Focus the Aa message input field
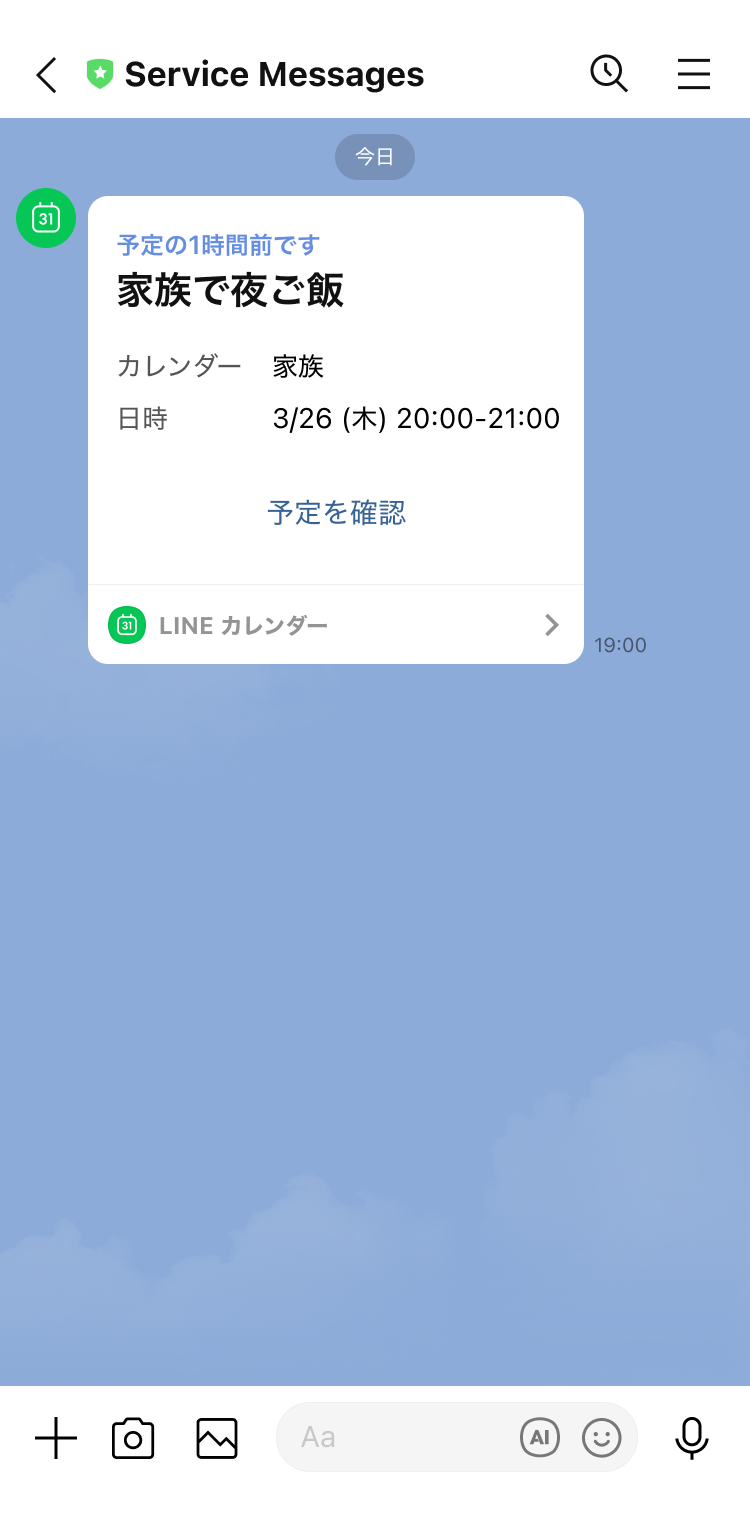The image size is (750, 1514). click(x=400, y=1437)
